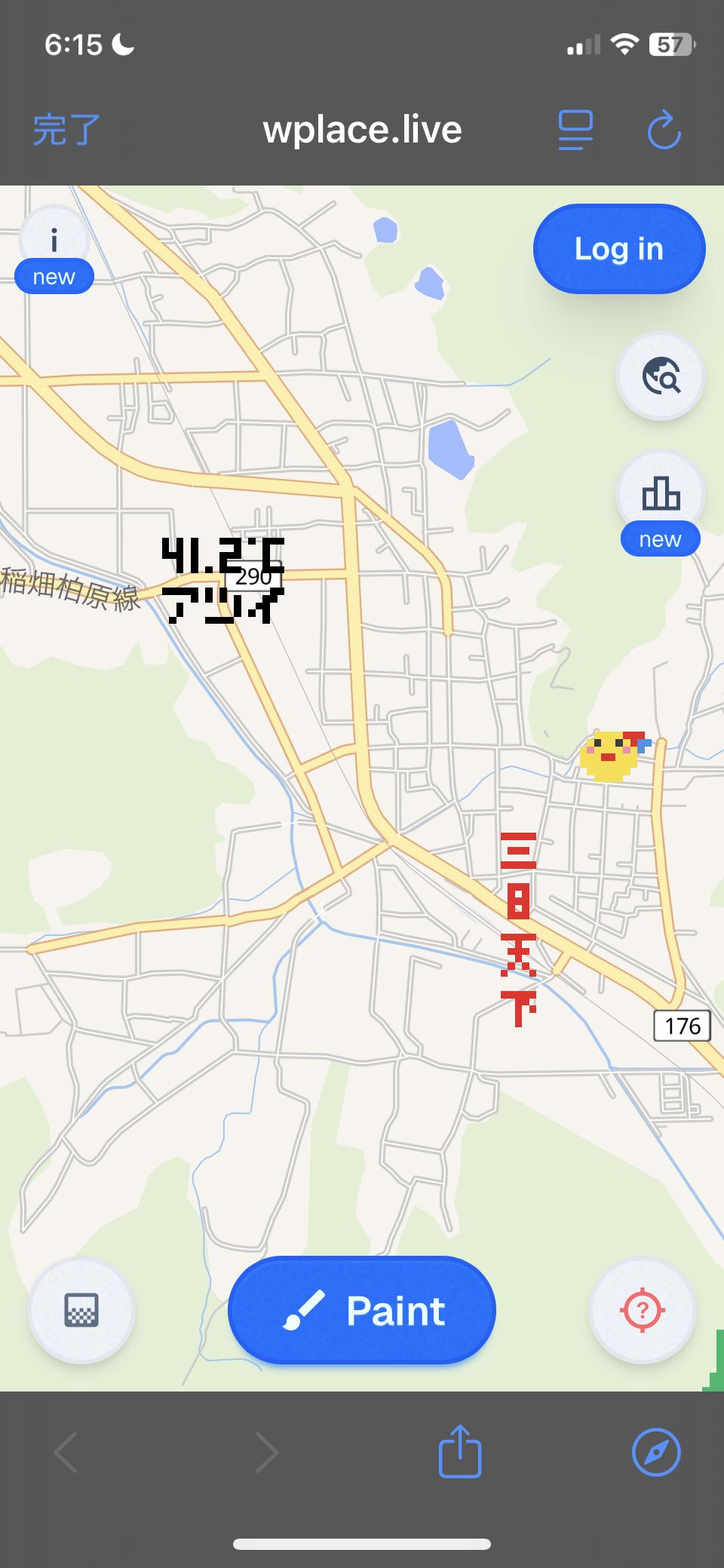724x1568 pixels.
Task: Tap the red crosshair help icon
Action: click(642, 1311)
